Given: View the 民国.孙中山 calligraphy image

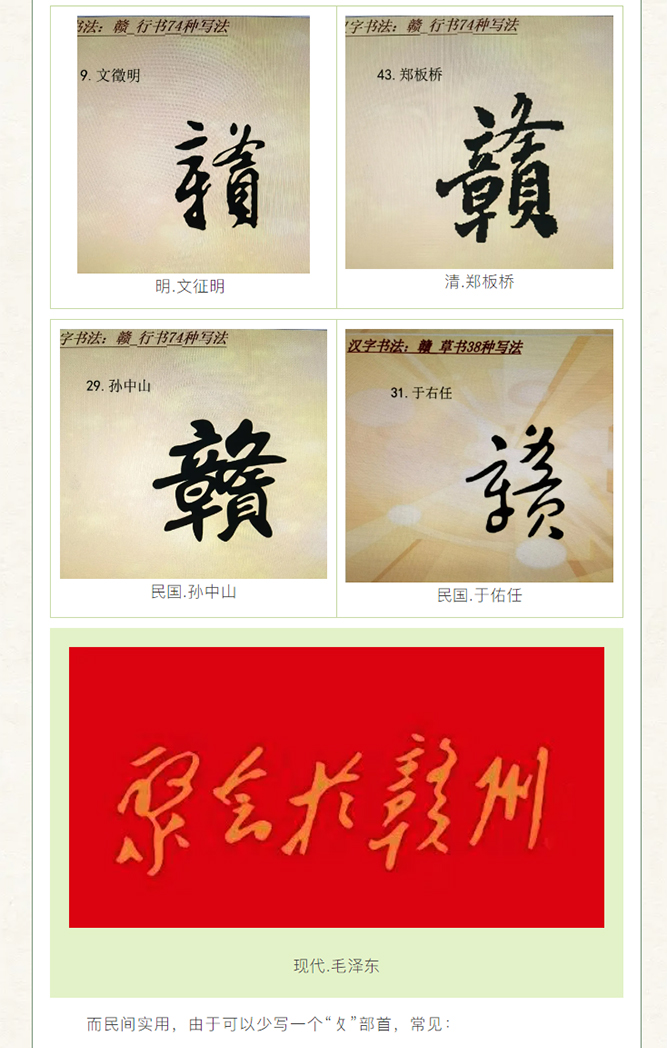Looking at the screenshot, I should pyautogui.click(x=193, y=454).
